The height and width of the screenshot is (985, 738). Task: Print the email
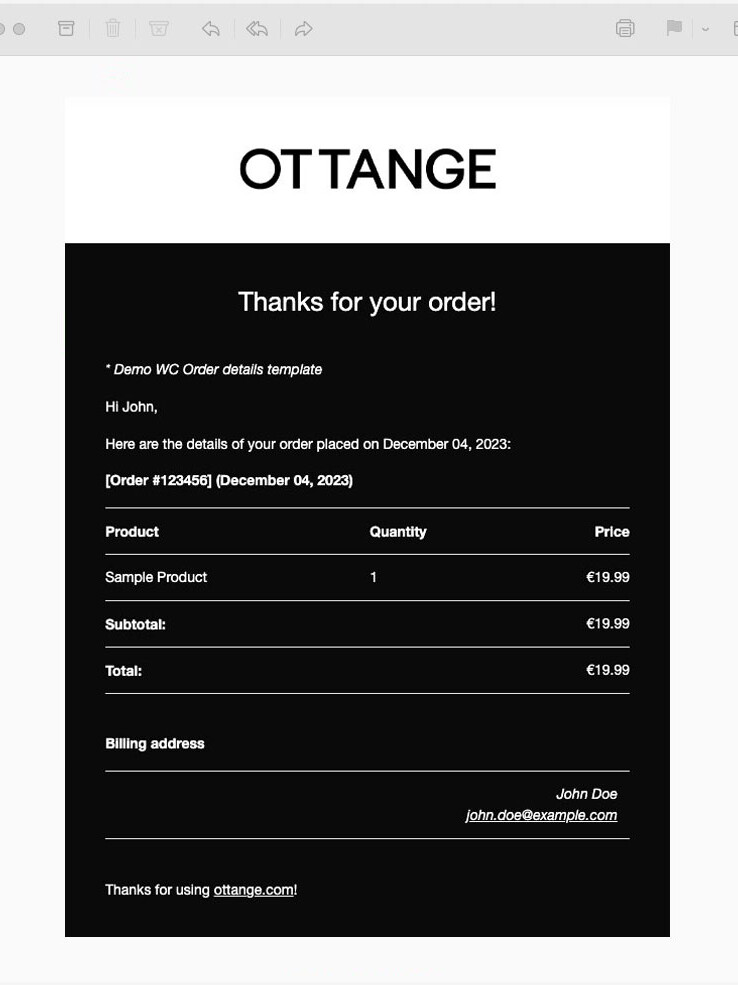(625, 28)
